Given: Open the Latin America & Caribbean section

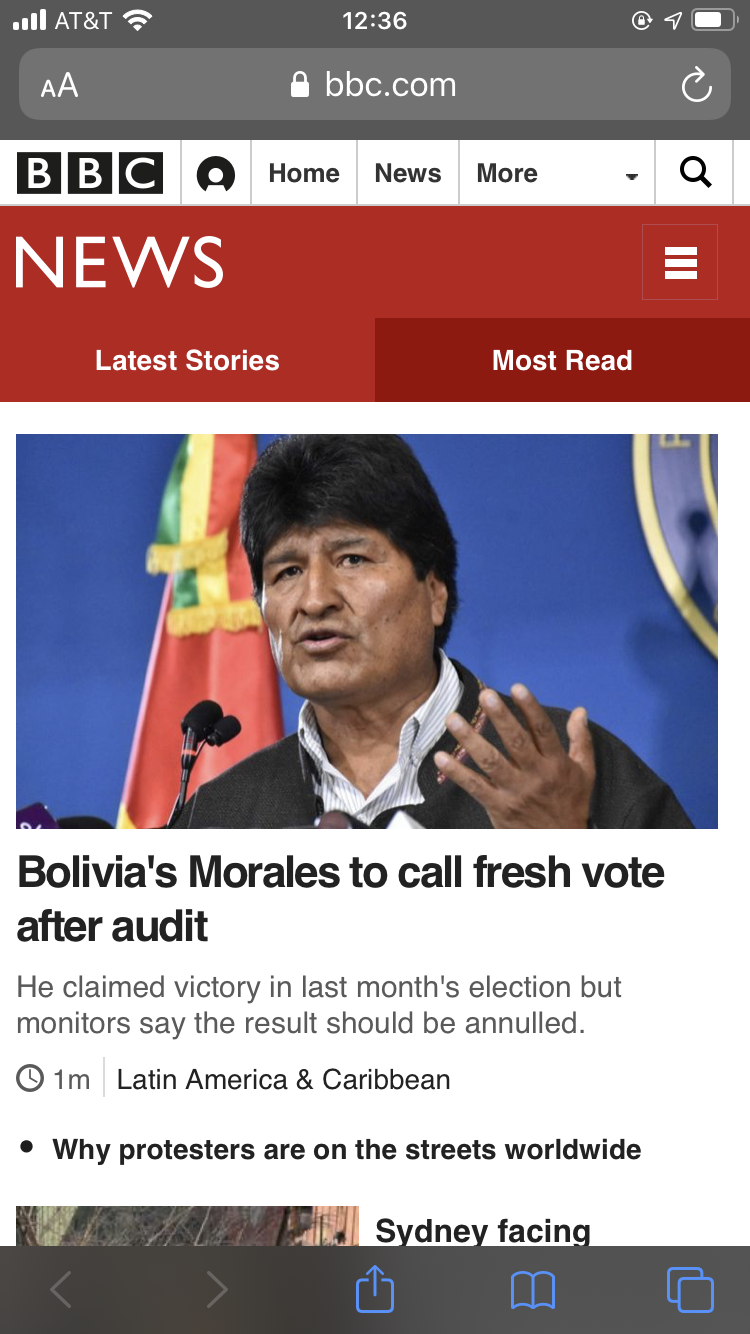Looking at the screenshot, I should tap(283, 1080).
